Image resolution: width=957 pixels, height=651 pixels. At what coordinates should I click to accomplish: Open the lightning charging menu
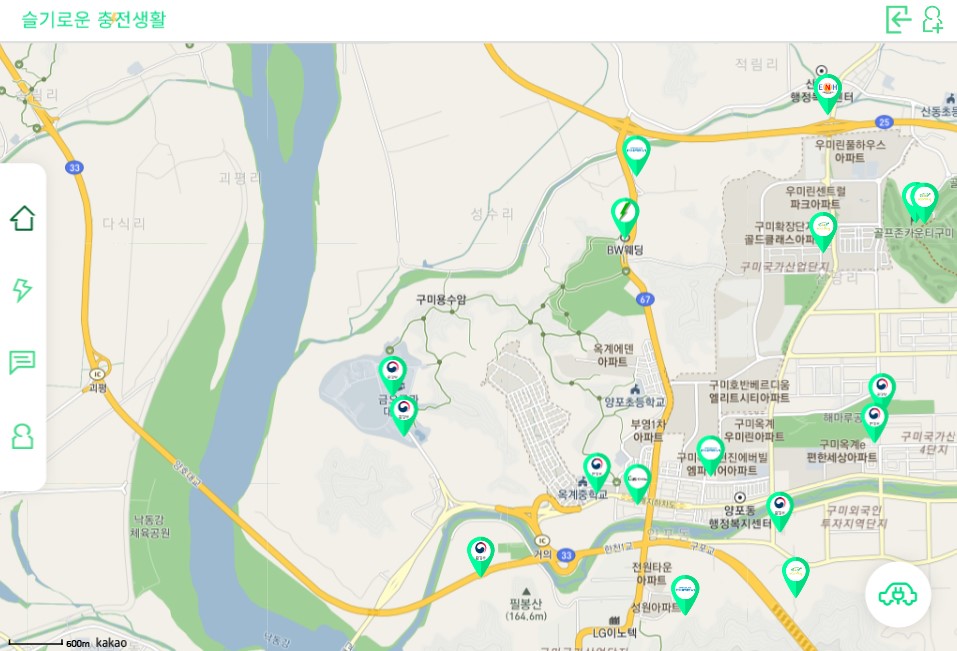23,289
